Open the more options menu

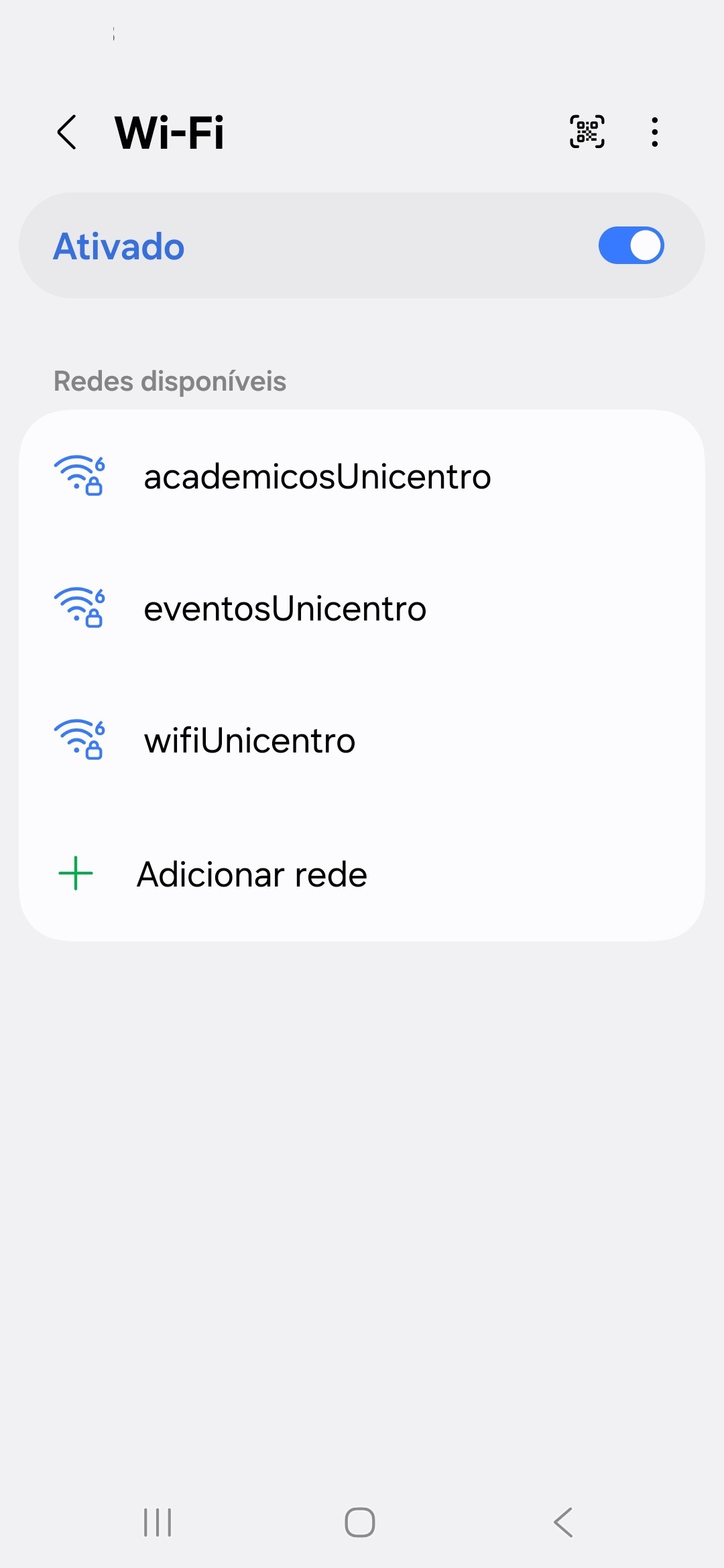click(x=654, y=132)
